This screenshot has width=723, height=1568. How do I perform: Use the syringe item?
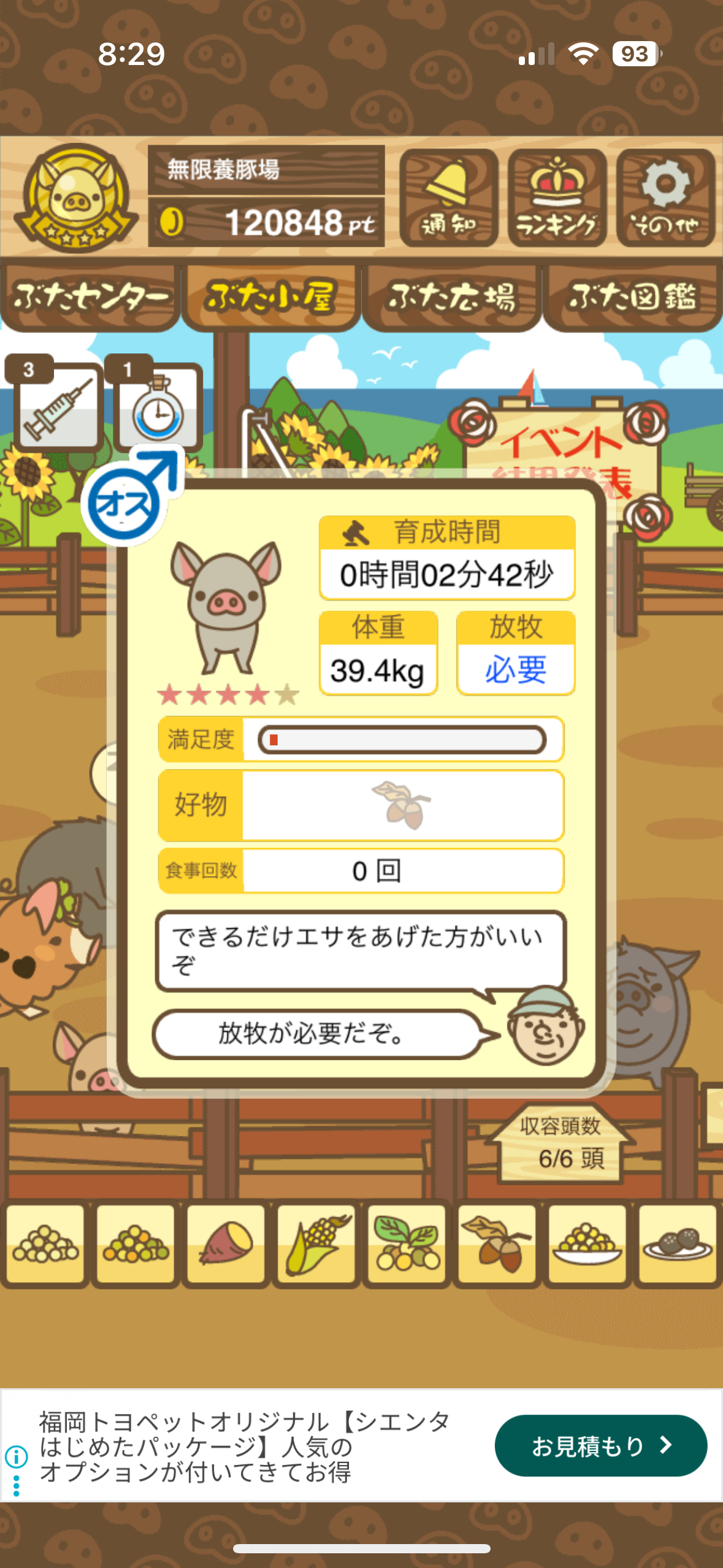click(58, 406)
